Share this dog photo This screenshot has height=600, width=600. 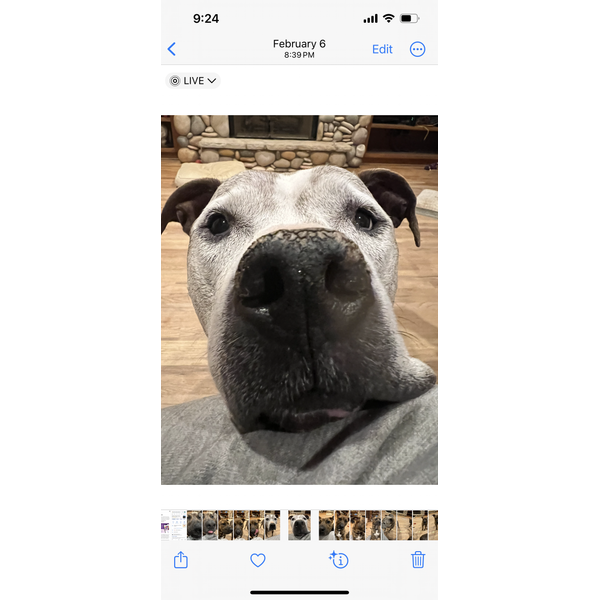point(181,560)
